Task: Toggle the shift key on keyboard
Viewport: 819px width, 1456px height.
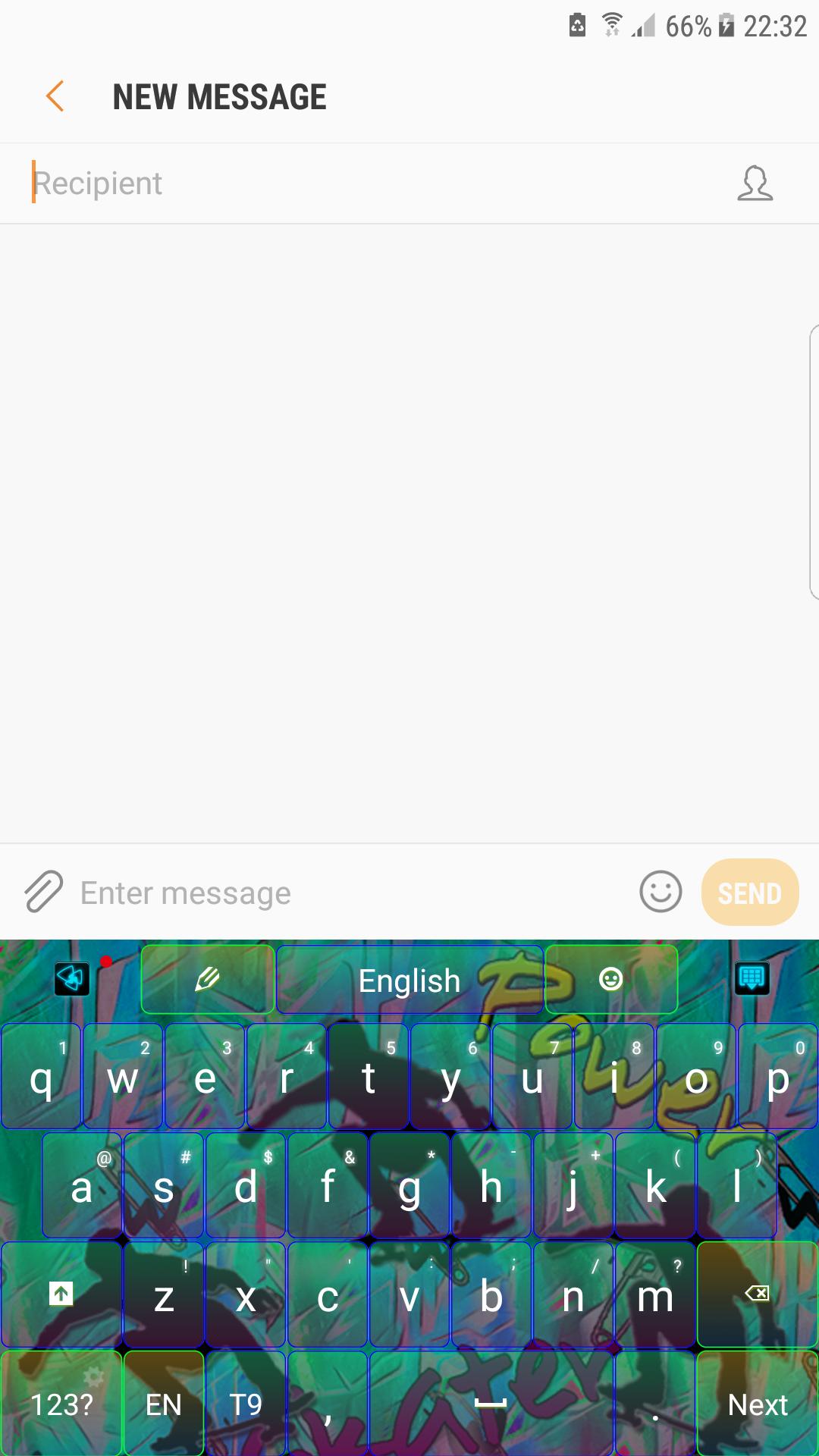Action: pyautogui.click(x=61, y=1294)
